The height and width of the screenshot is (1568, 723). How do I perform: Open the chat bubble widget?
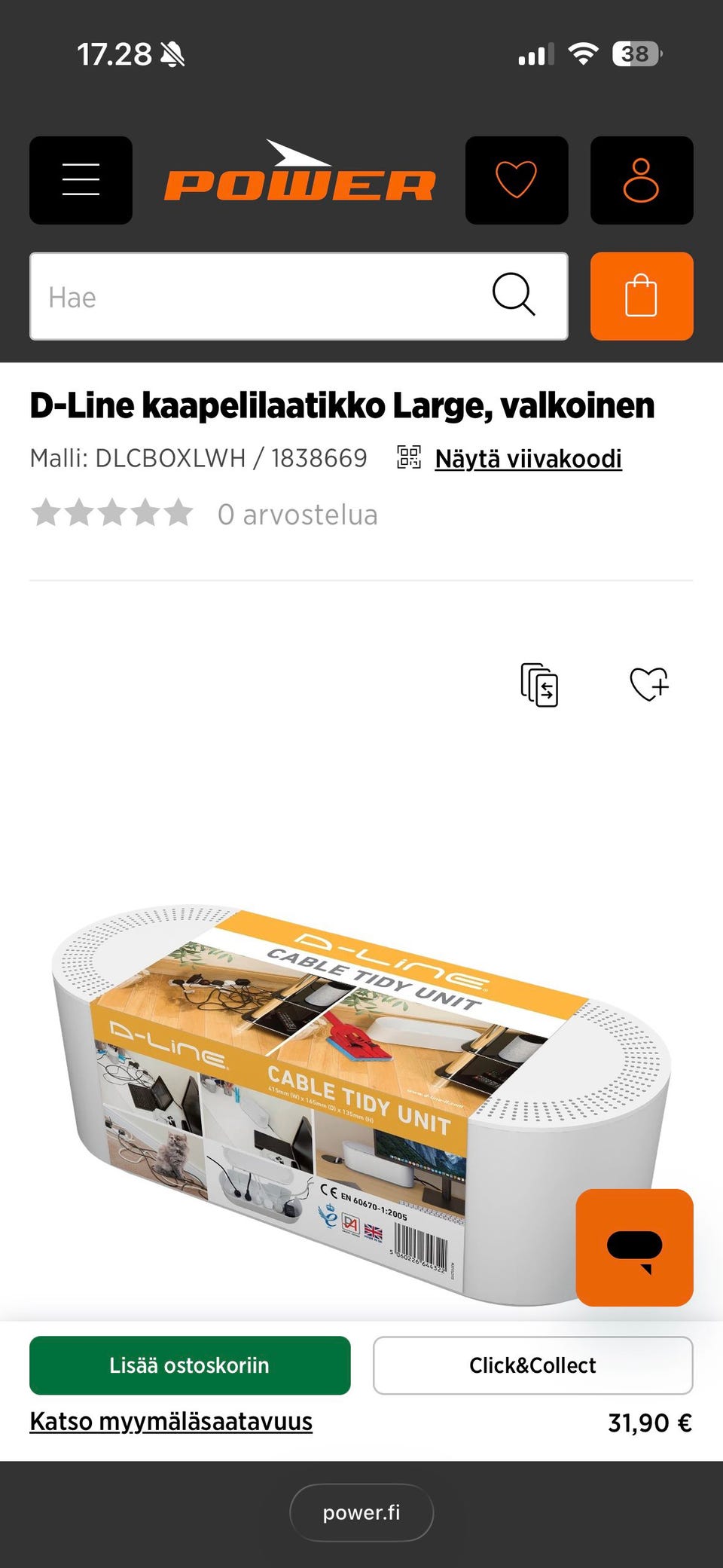(635, 1247)
